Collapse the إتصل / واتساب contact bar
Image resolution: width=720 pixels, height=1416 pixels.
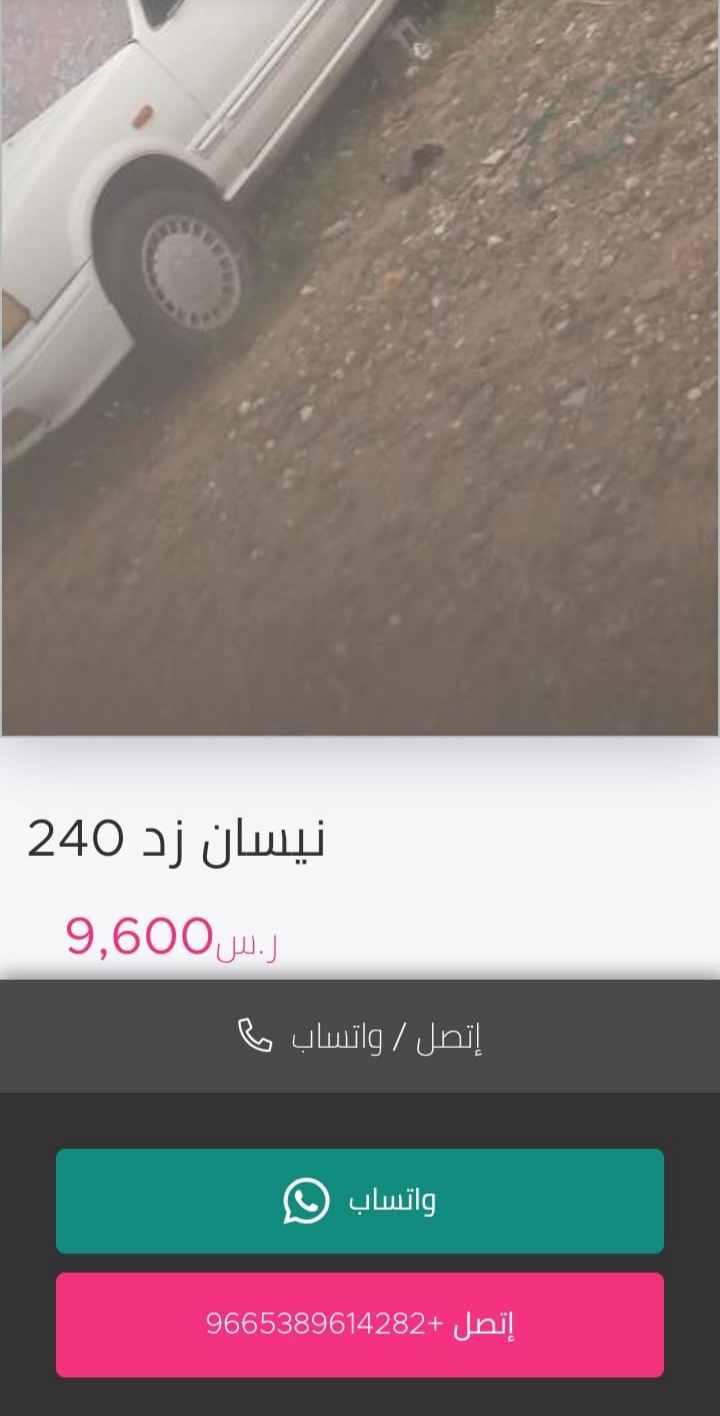(x=360, y=1036)
